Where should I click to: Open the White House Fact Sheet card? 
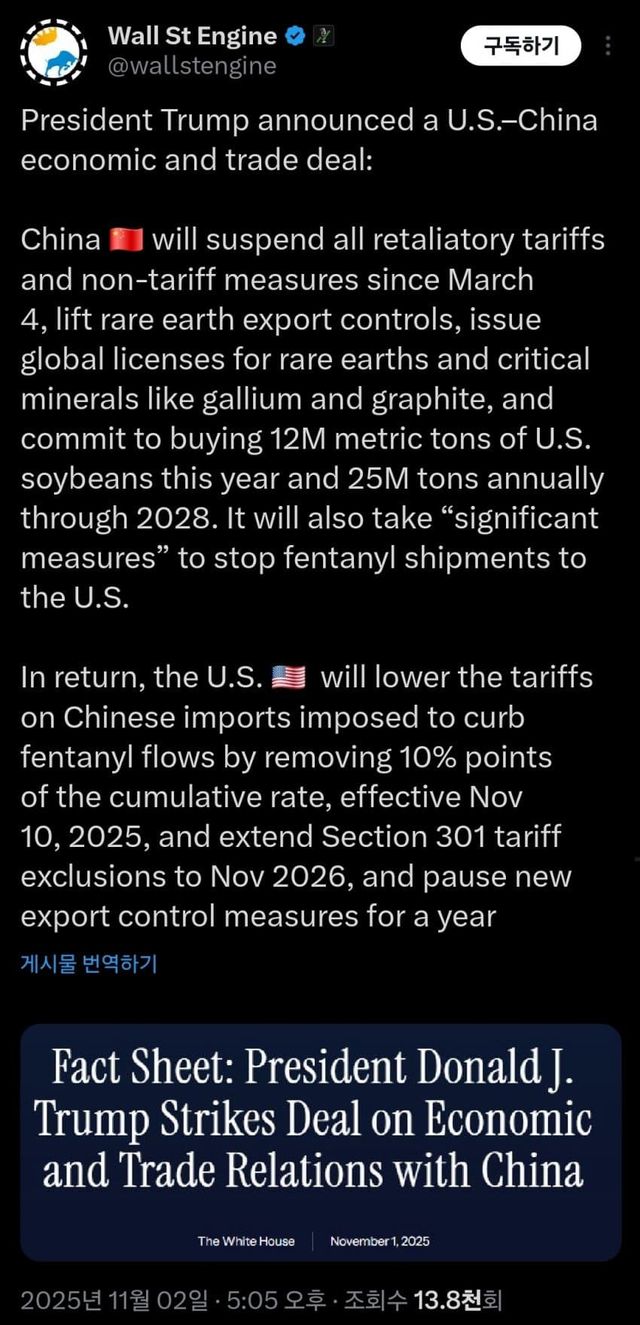pos(320,1142)
